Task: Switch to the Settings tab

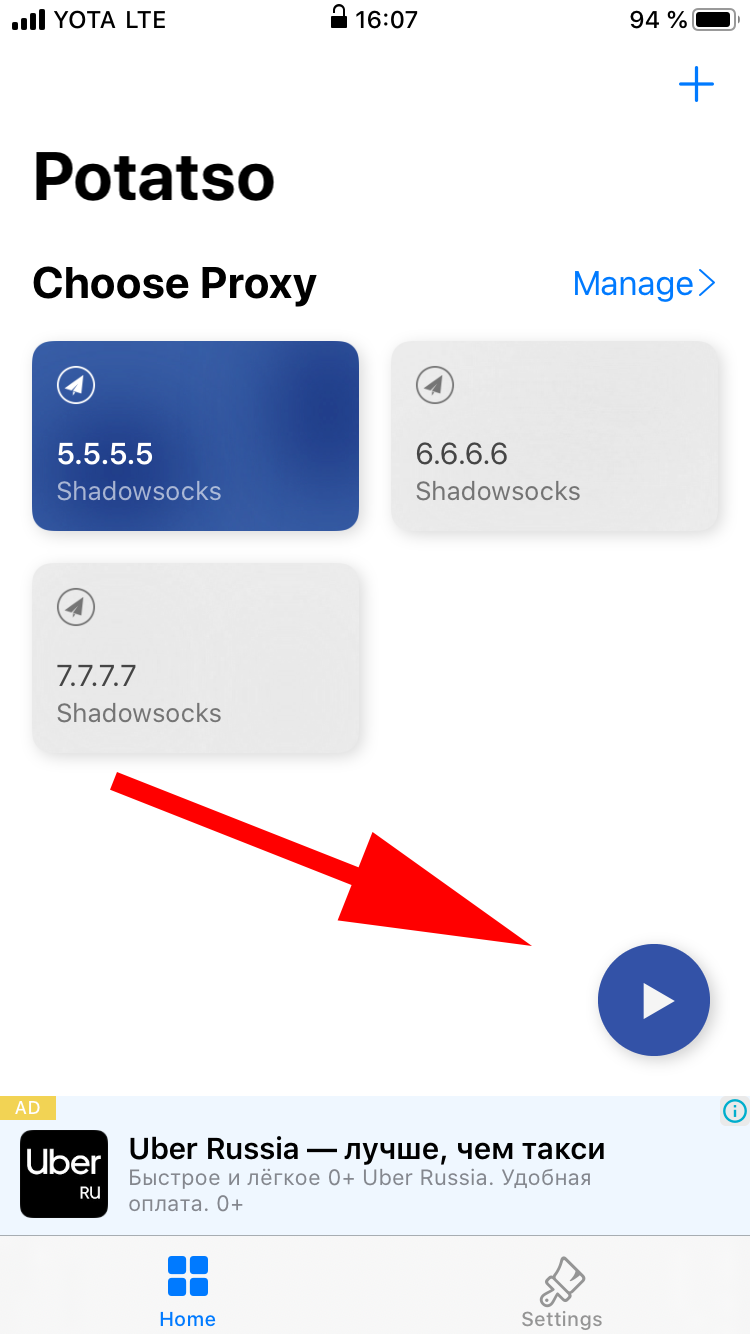Action: [x=562, y=1292]
